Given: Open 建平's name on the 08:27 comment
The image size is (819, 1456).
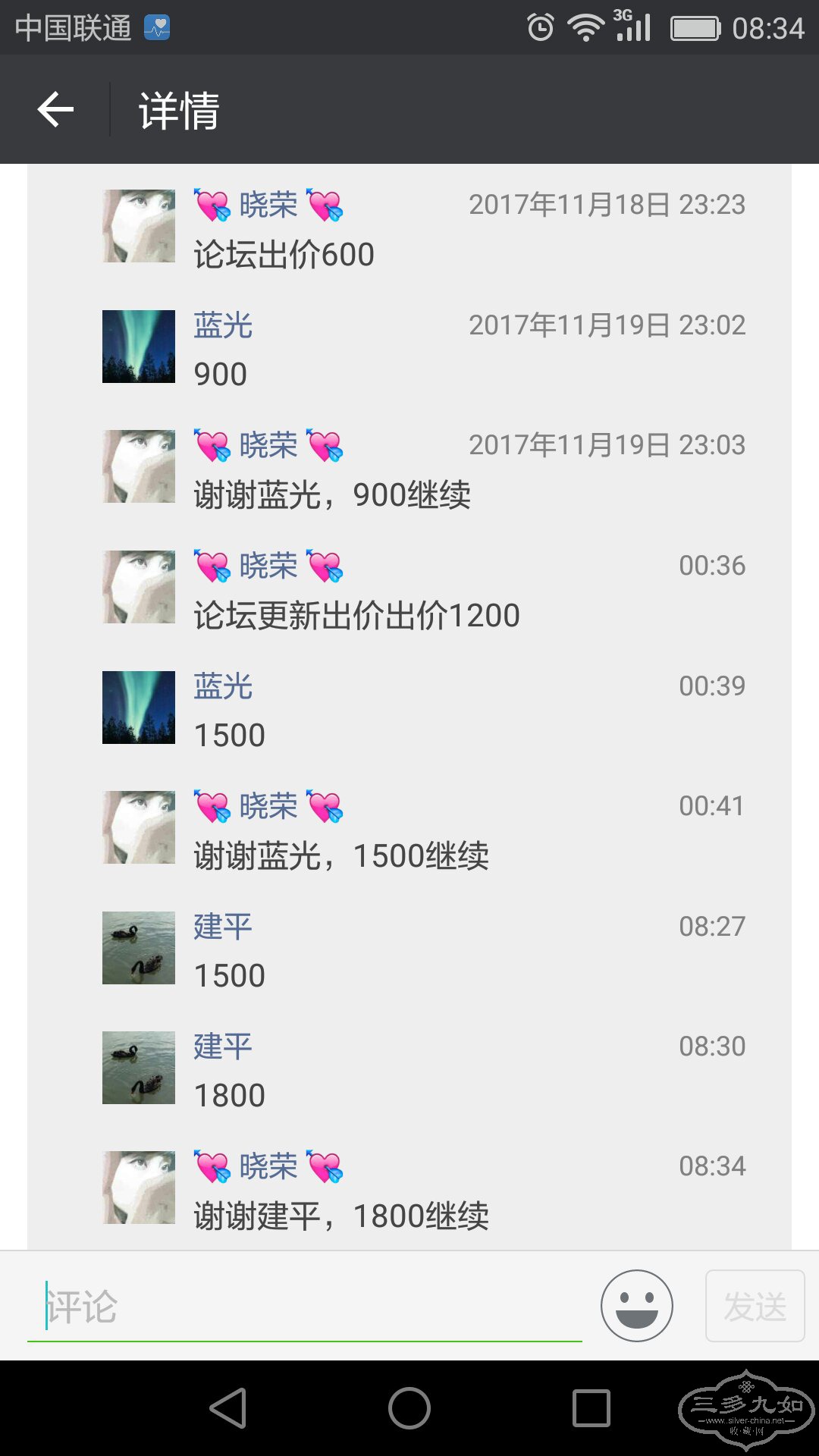Looking at the screenshot, I should pos(223,927).
